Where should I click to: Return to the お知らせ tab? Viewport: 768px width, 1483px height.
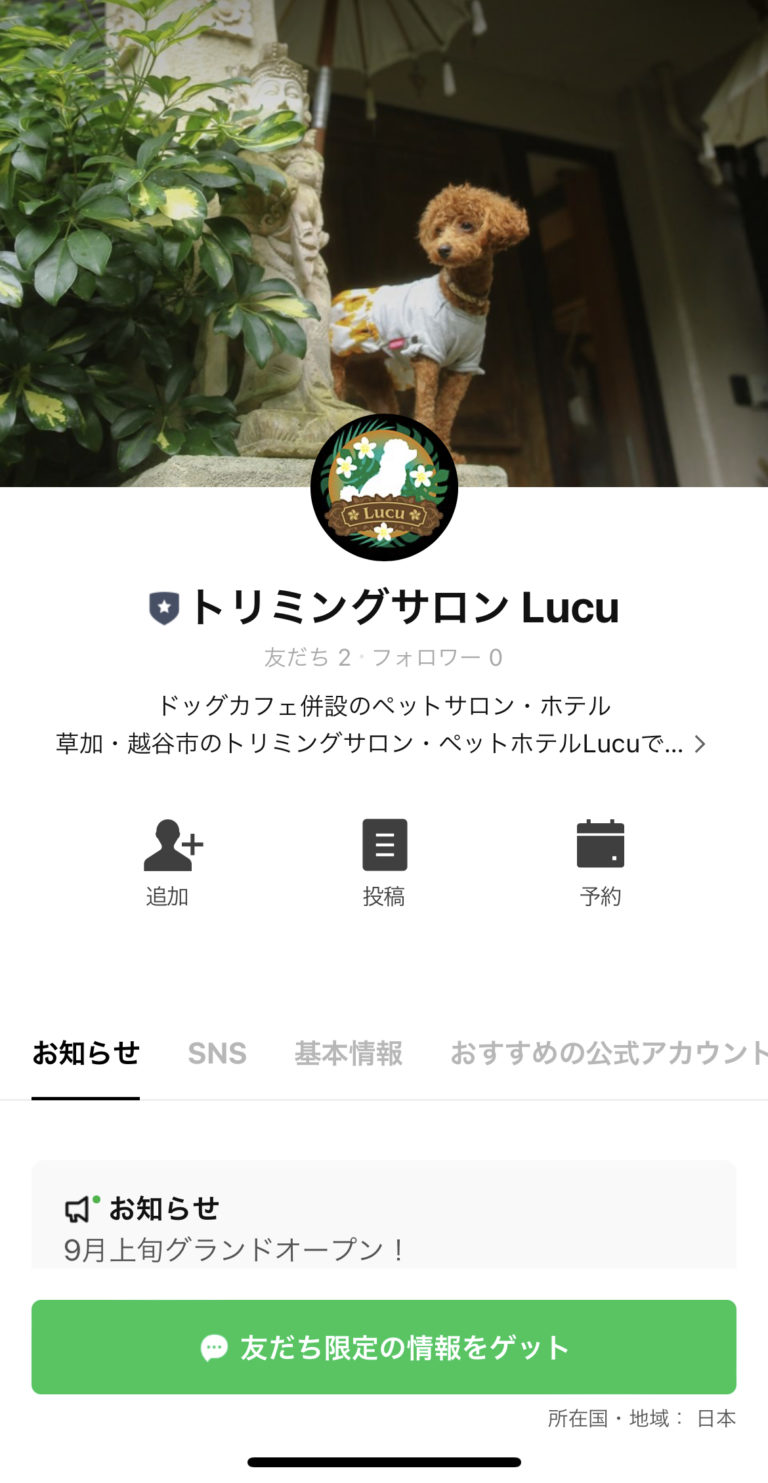pos(85,1053)
